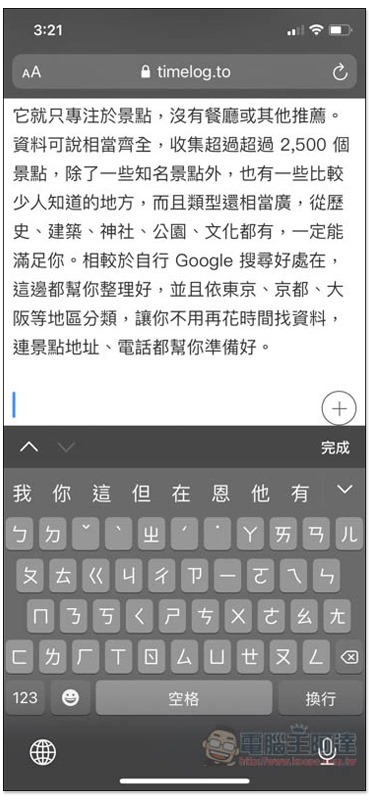Open the AA reader text options
The image size is (369, 800).
click(x=31, y=72)
